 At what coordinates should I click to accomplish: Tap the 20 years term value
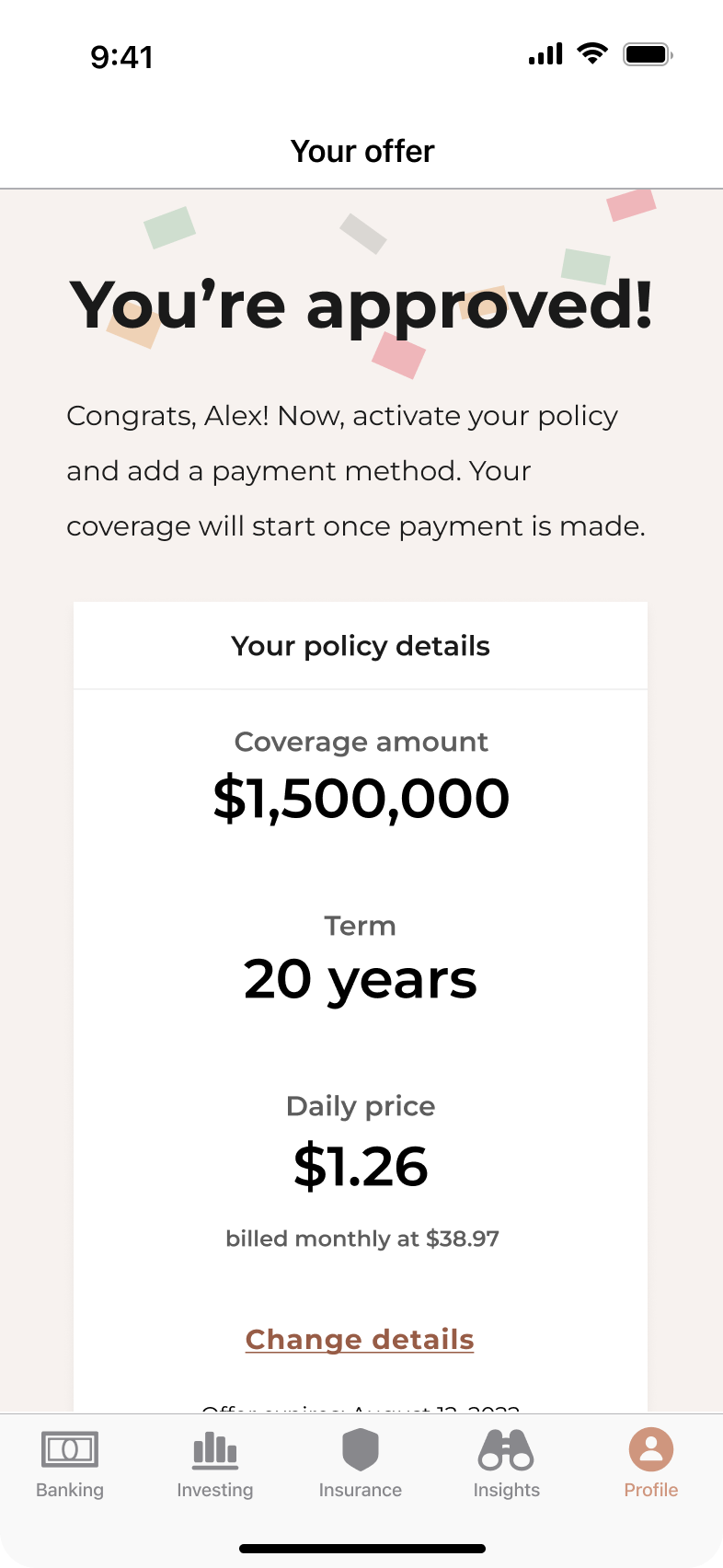(x=361, y=978)
